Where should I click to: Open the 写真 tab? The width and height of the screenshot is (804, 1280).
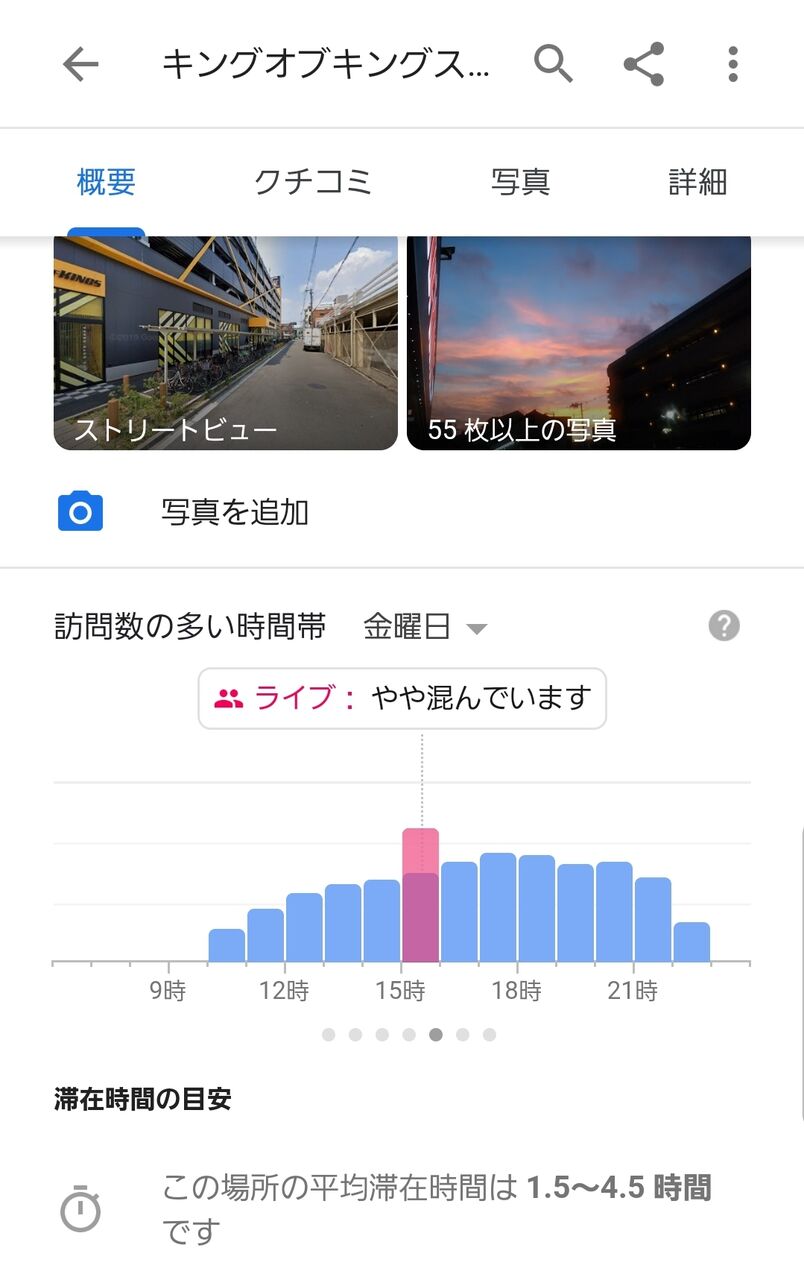520,182
